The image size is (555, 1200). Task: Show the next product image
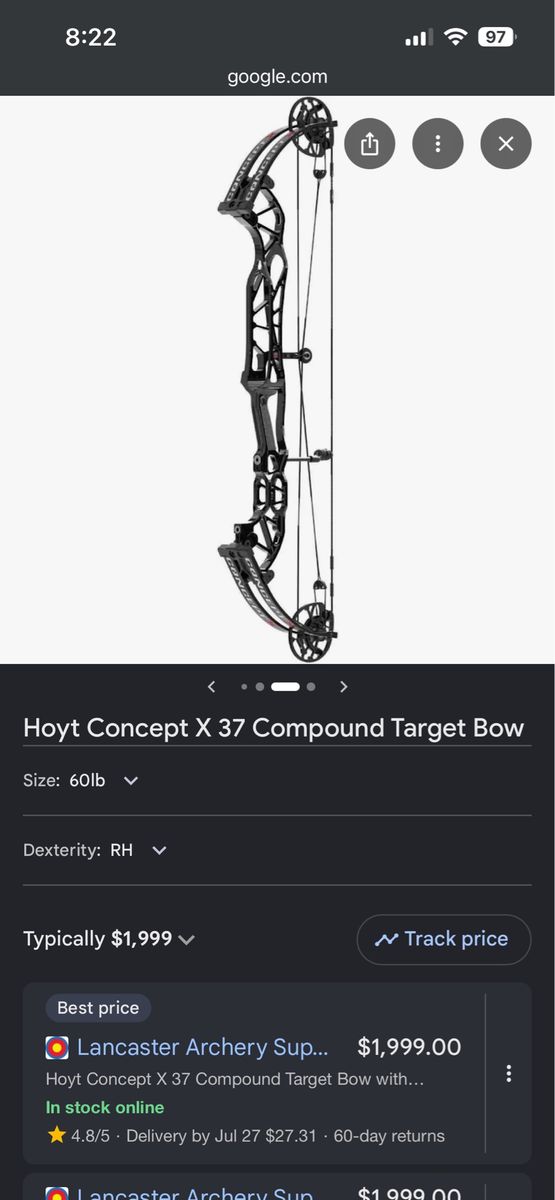[344, 687]
